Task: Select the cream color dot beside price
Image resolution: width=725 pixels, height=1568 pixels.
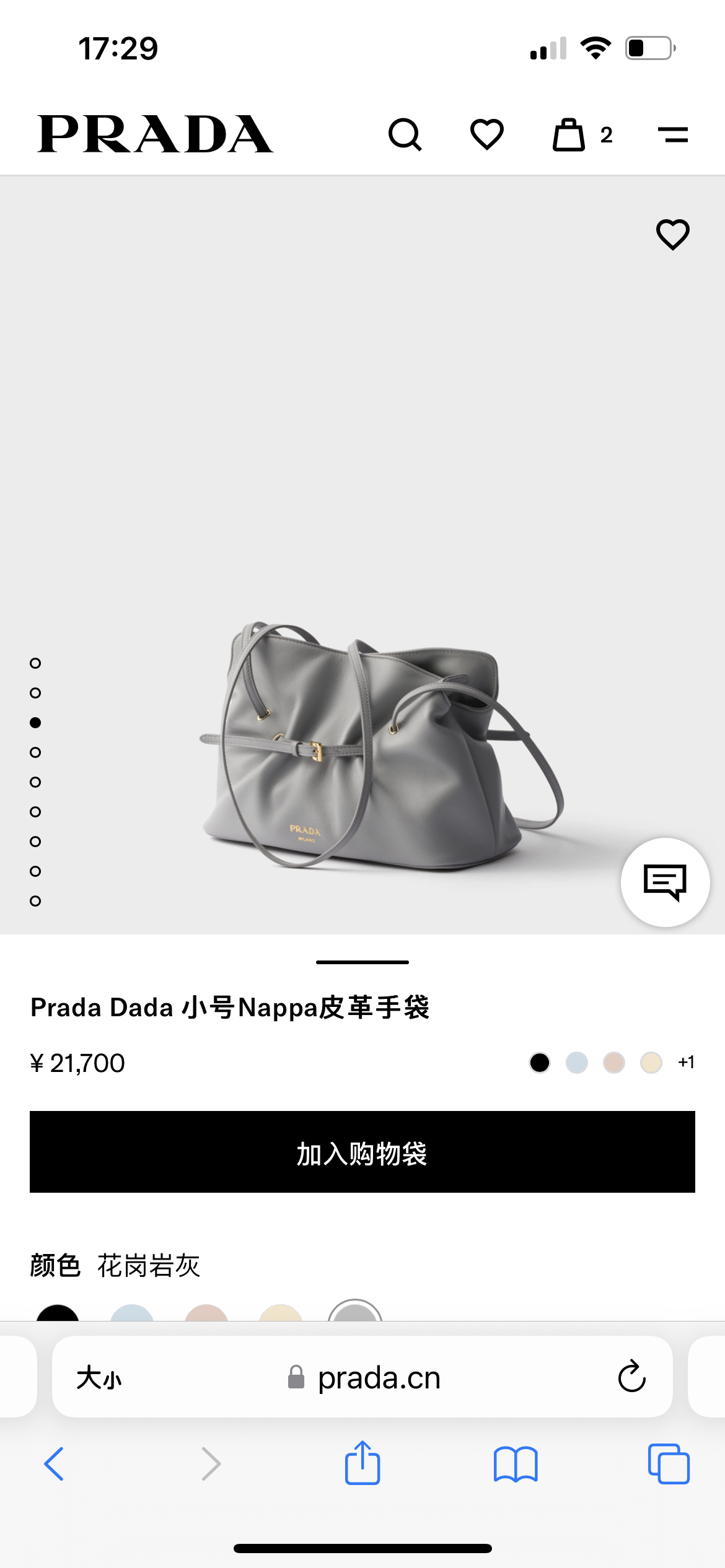Action: click(651, 1063)
